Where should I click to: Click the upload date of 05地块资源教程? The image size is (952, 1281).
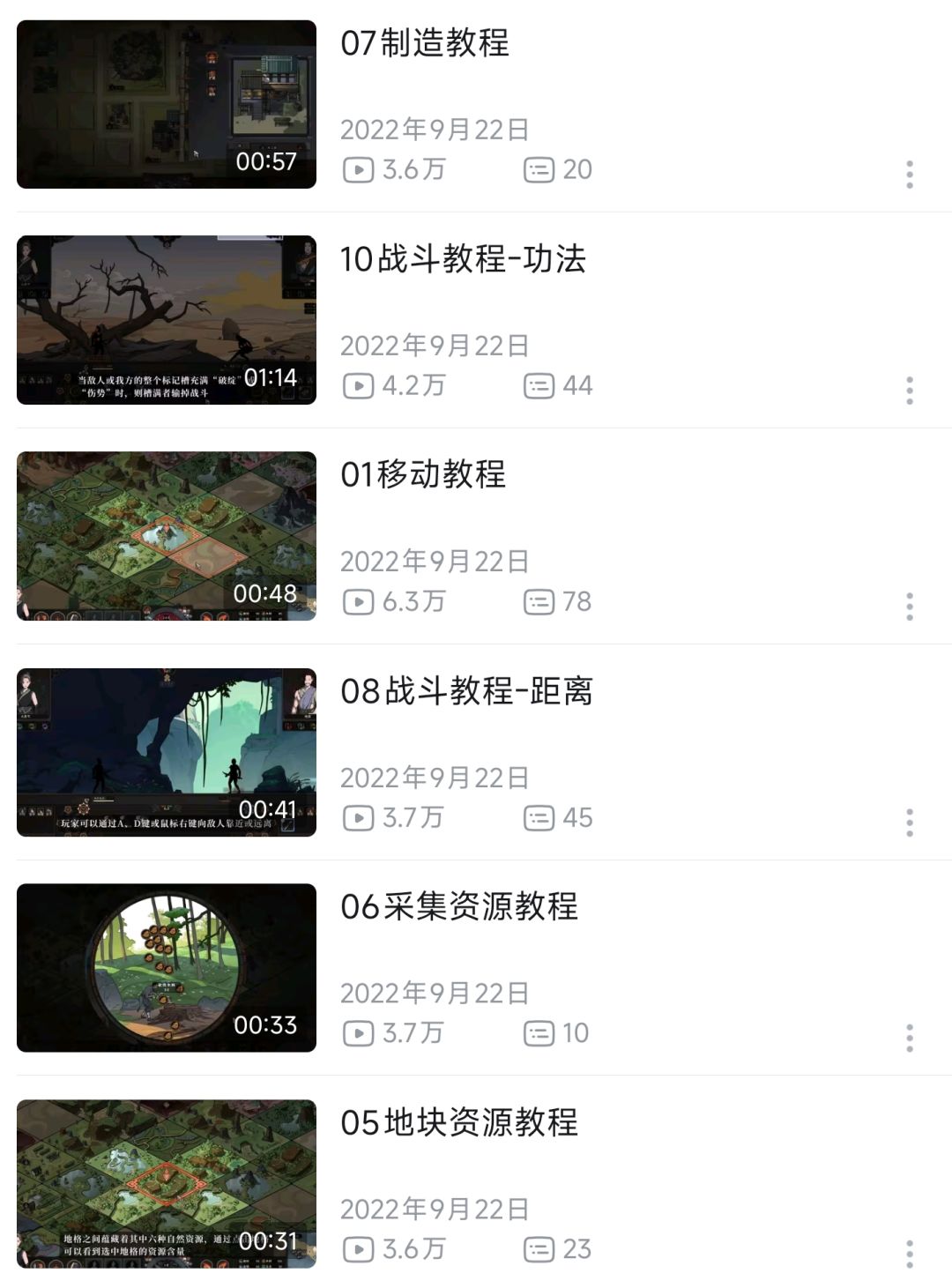point(435,1209)
